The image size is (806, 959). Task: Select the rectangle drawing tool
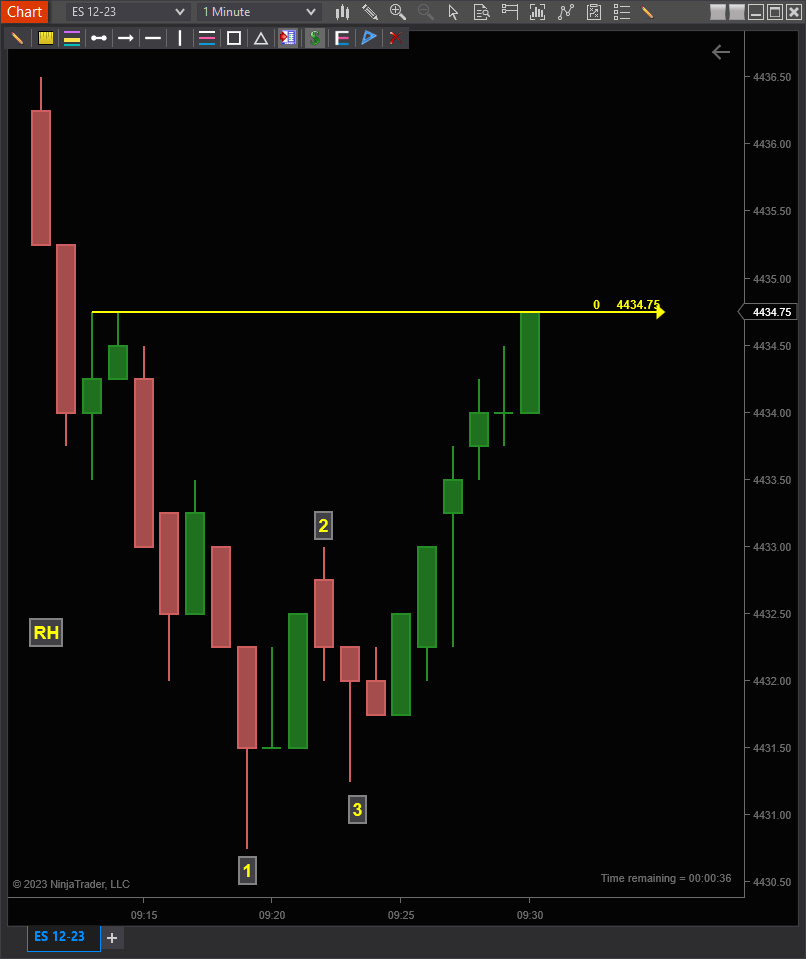coord(234,39)
